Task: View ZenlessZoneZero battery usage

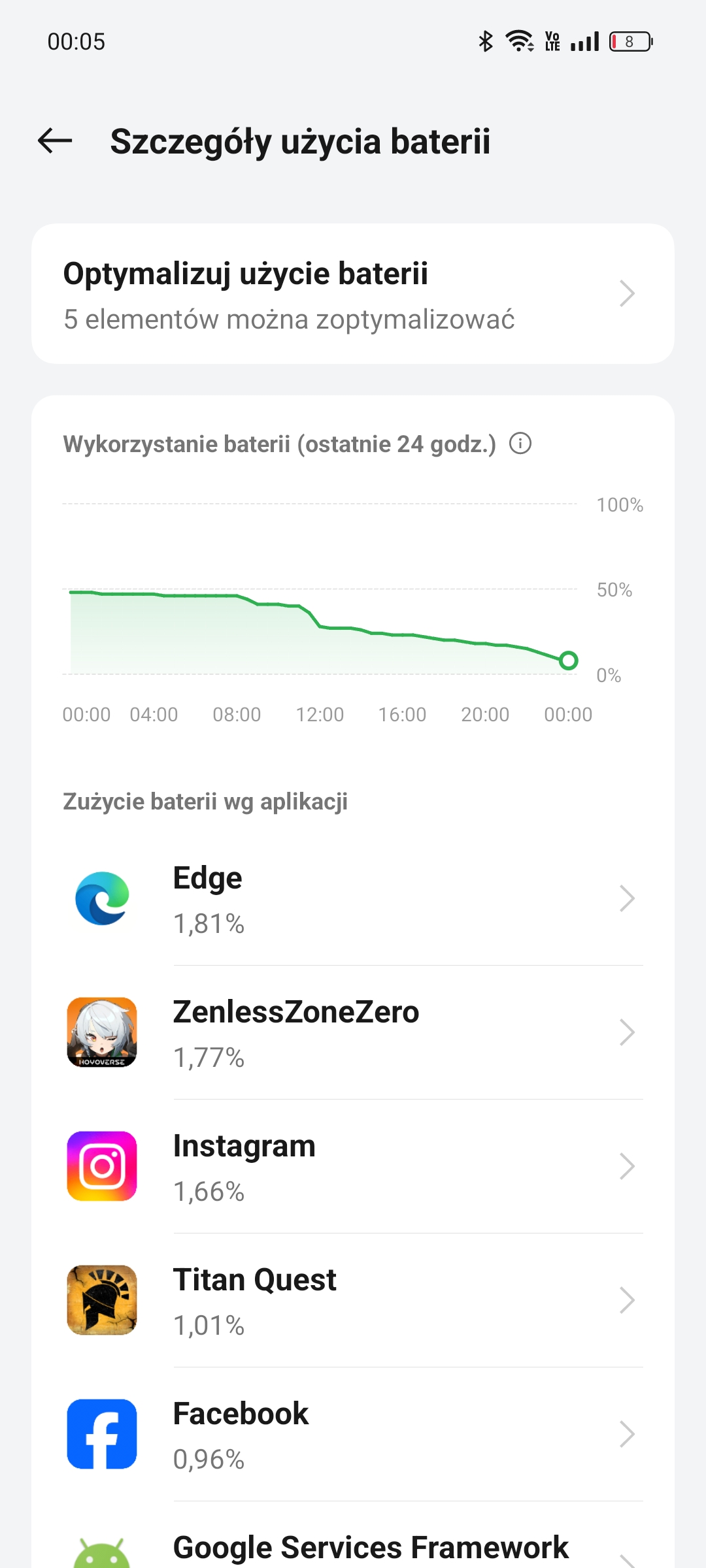Action: tap(353, 1033)
